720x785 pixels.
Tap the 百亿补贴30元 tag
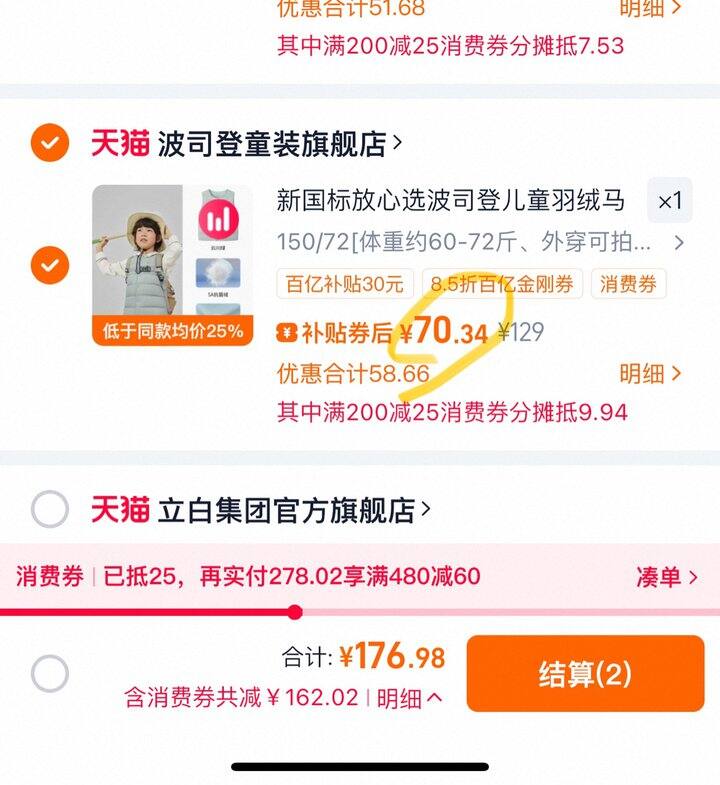pyautogui.click(x=344, y=284)
